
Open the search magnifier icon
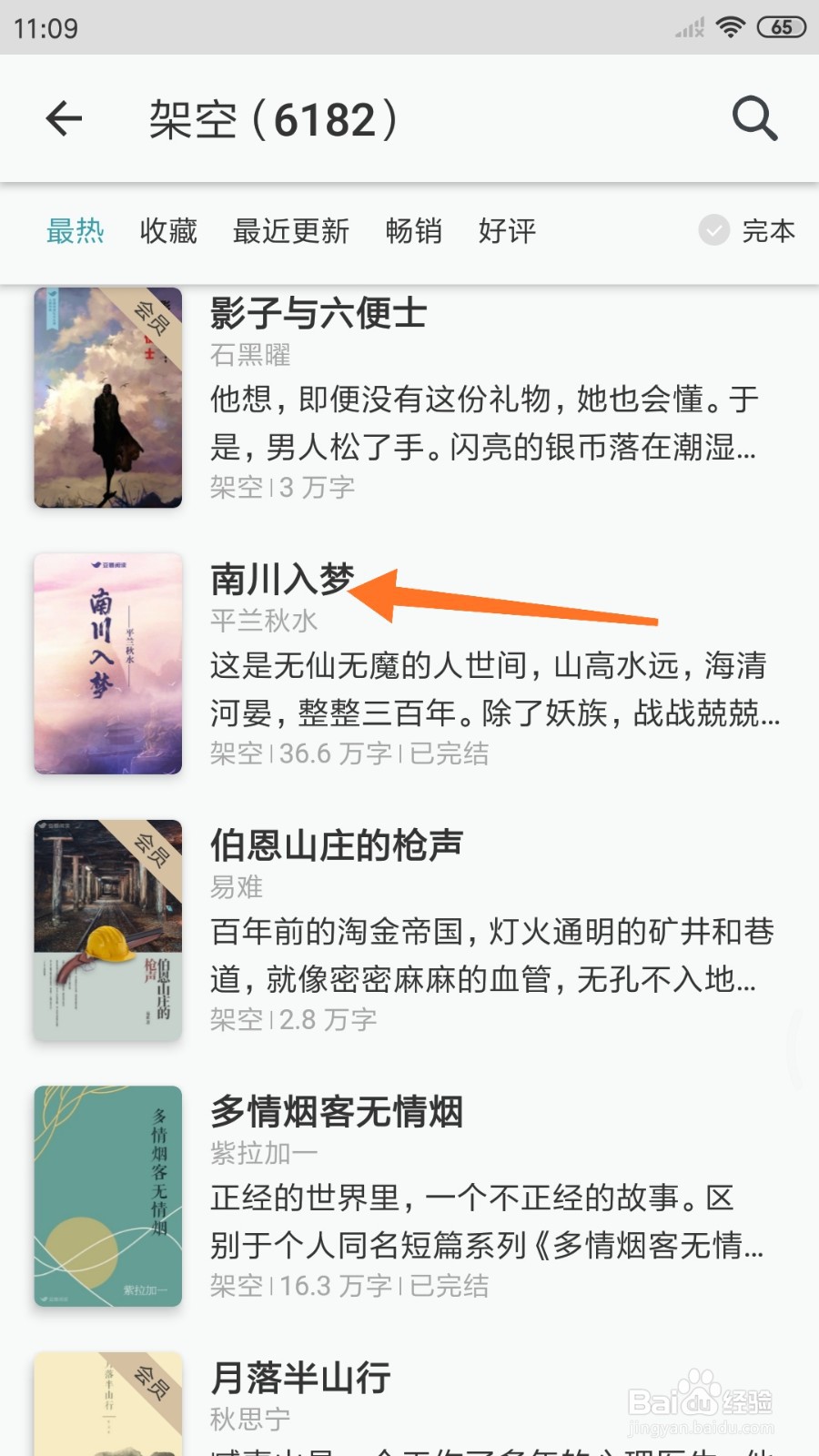pyautogui.click(x=754, y=118)
